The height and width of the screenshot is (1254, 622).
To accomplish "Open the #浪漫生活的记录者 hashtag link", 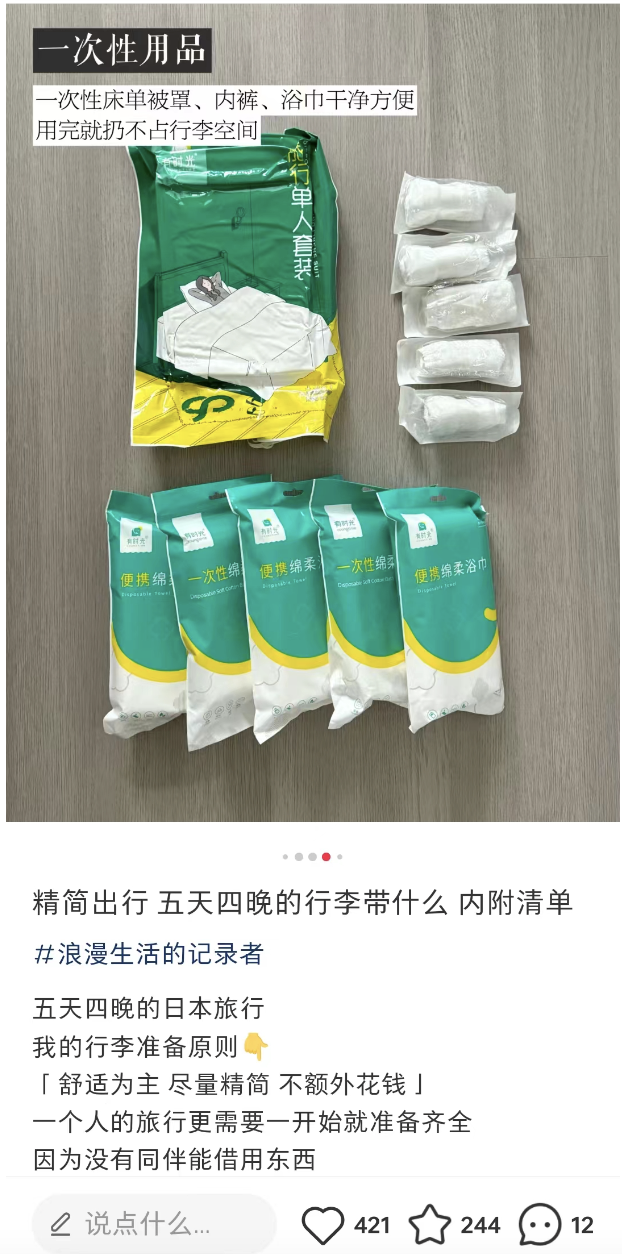I will 148,953.
